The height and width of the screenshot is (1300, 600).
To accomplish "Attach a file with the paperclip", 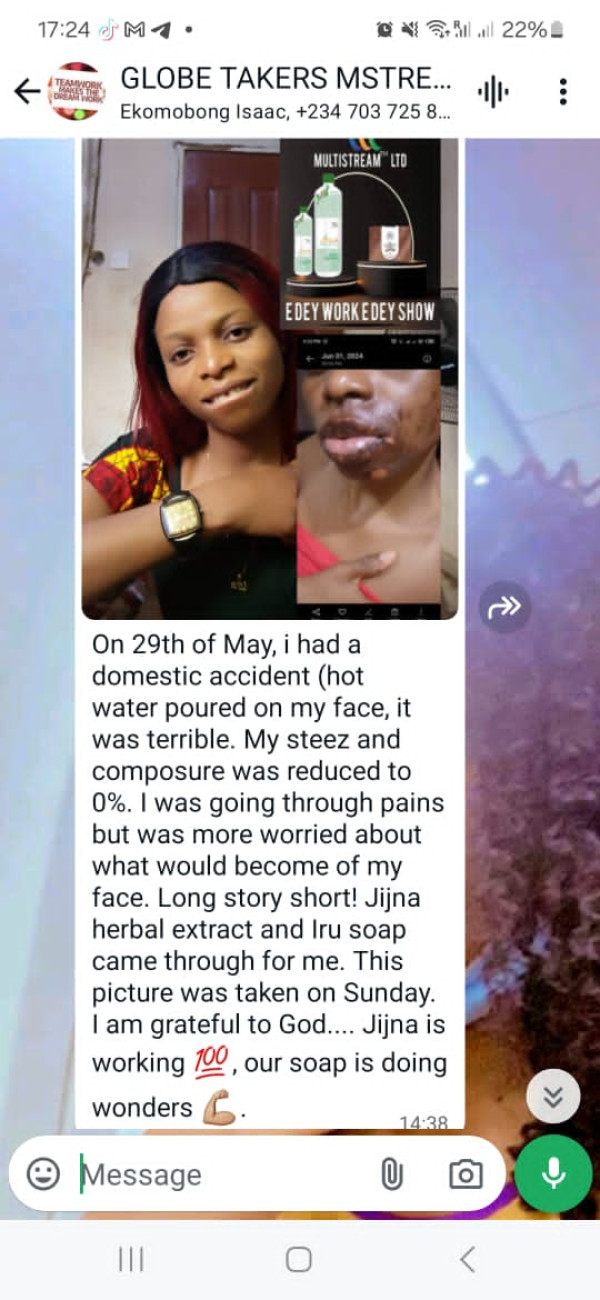I will 391,1175.
